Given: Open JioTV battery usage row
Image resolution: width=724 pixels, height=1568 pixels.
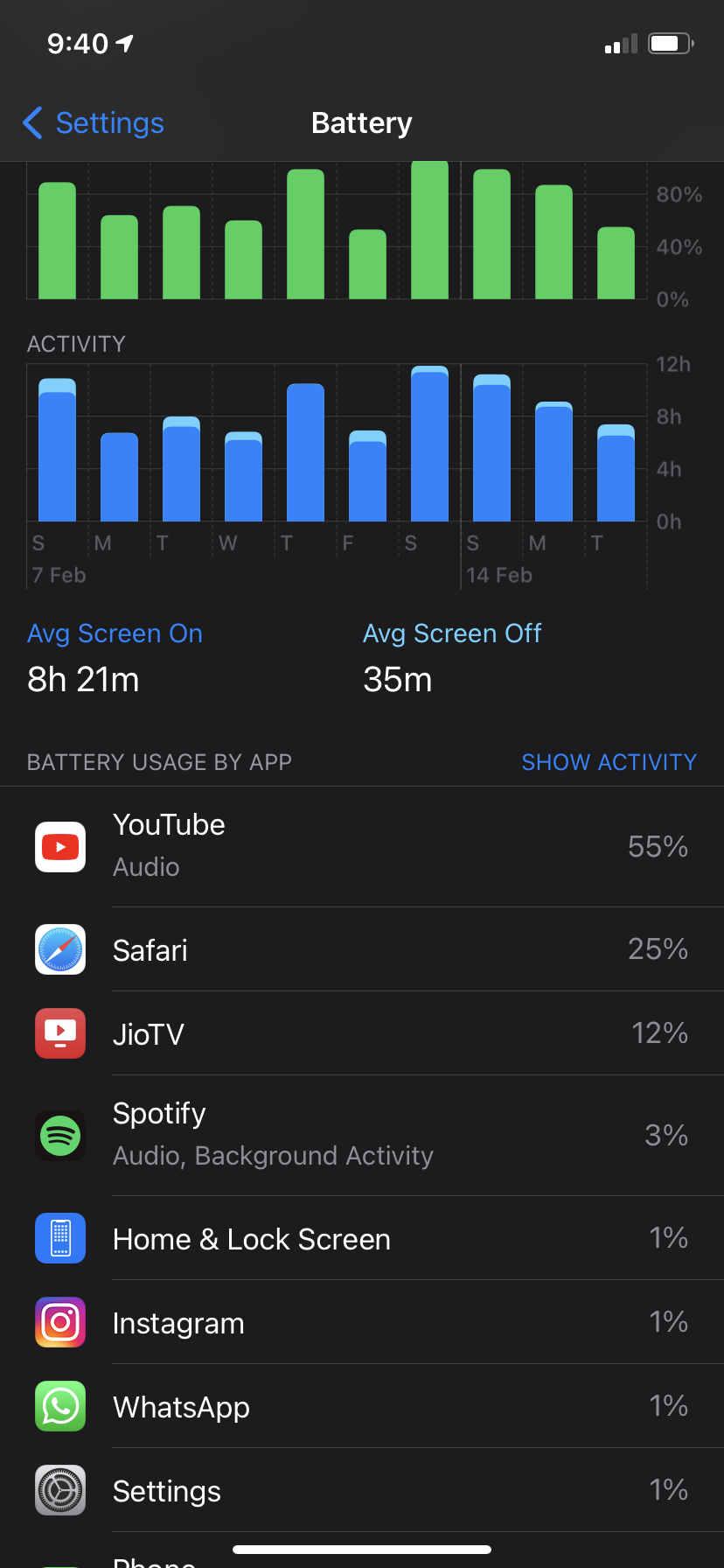Looking at the screenshot, I should click(x=361, y=1033).
